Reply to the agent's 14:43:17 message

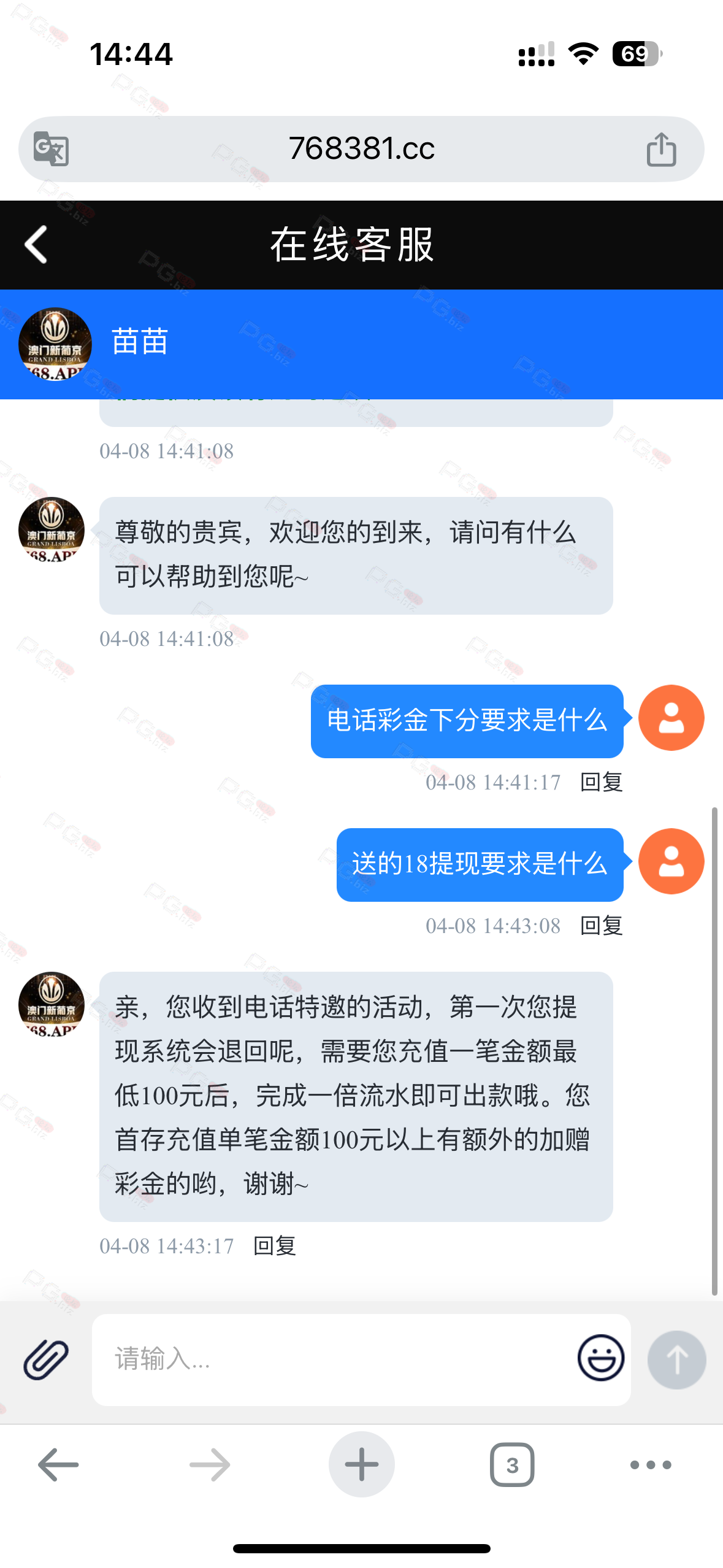tap(274, 1246)
